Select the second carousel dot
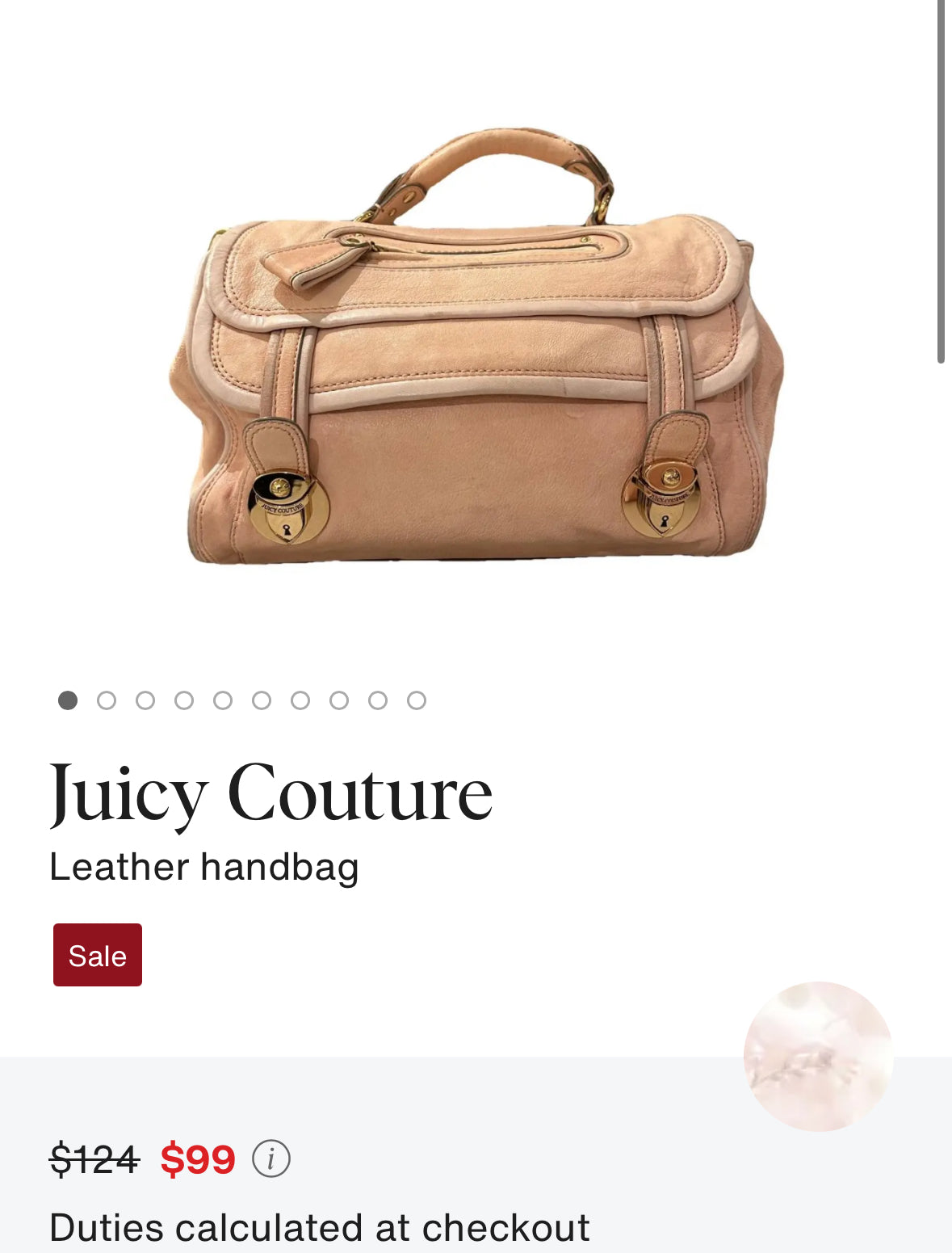This screenshot has height=1253, width=952. pos(107,700)
